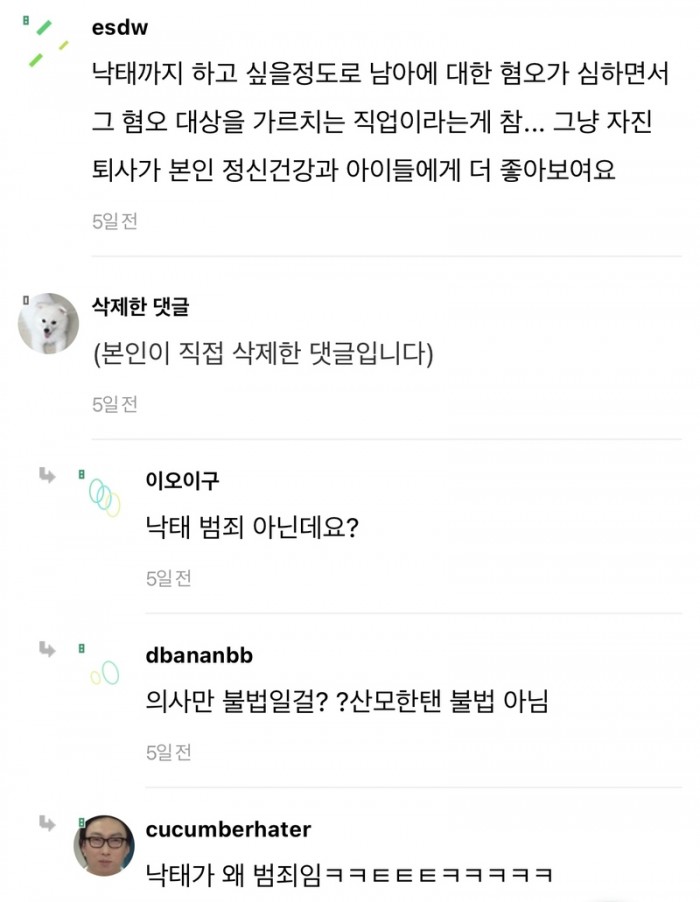Tap the white dog avatar on deleted comment

pos(48,323)
